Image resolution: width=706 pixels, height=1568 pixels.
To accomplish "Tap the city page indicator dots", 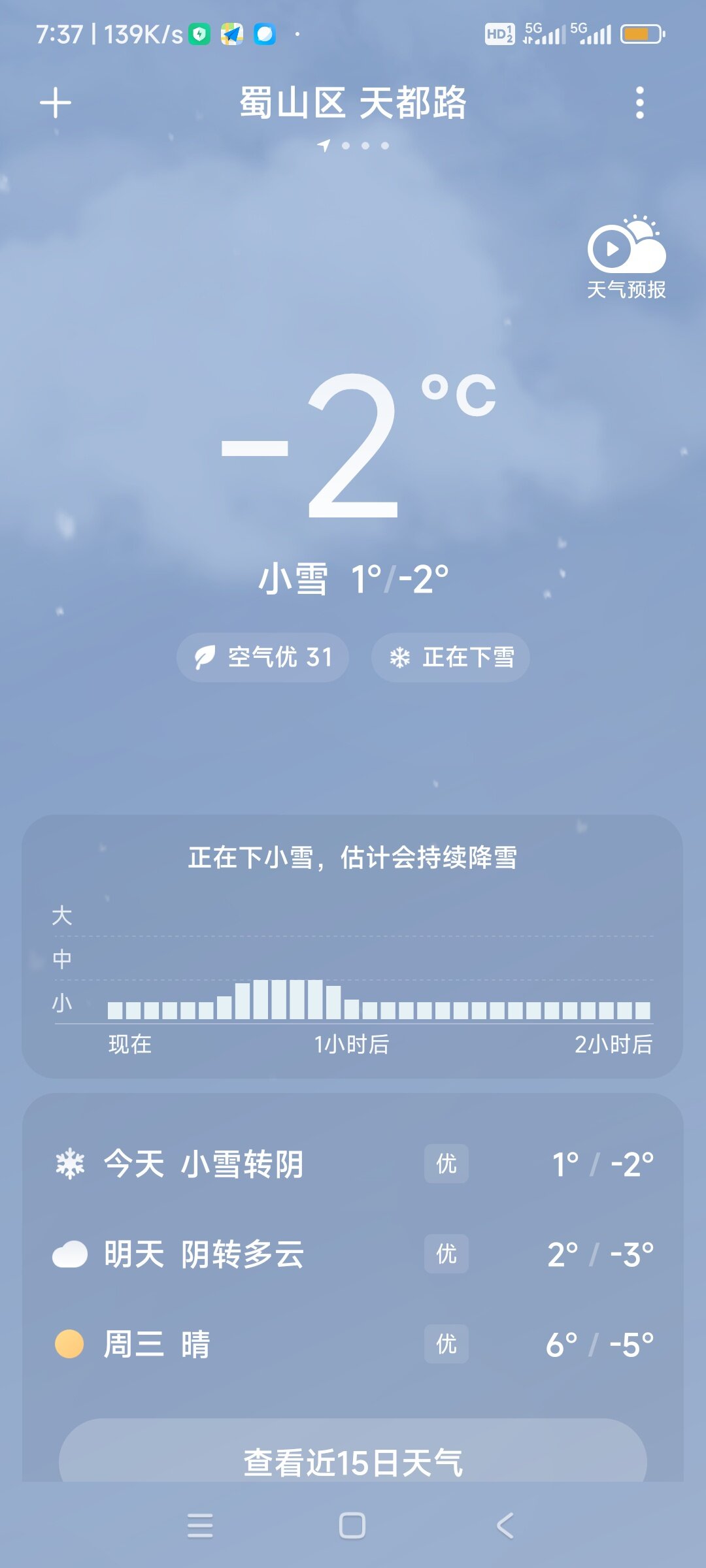I will pos(354,146).
